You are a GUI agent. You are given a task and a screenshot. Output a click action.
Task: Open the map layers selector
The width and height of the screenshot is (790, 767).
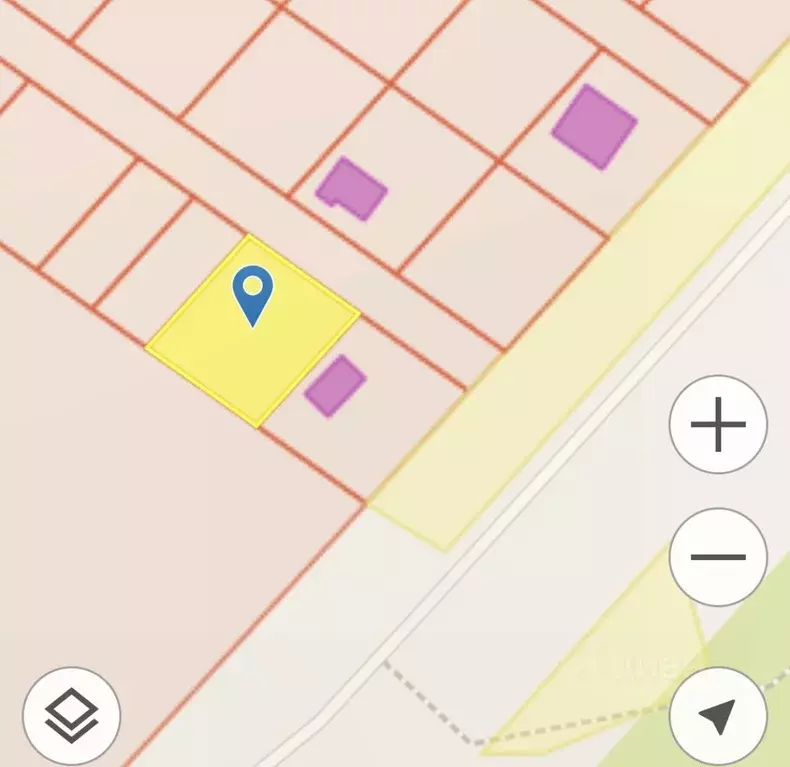click(71, 716)
